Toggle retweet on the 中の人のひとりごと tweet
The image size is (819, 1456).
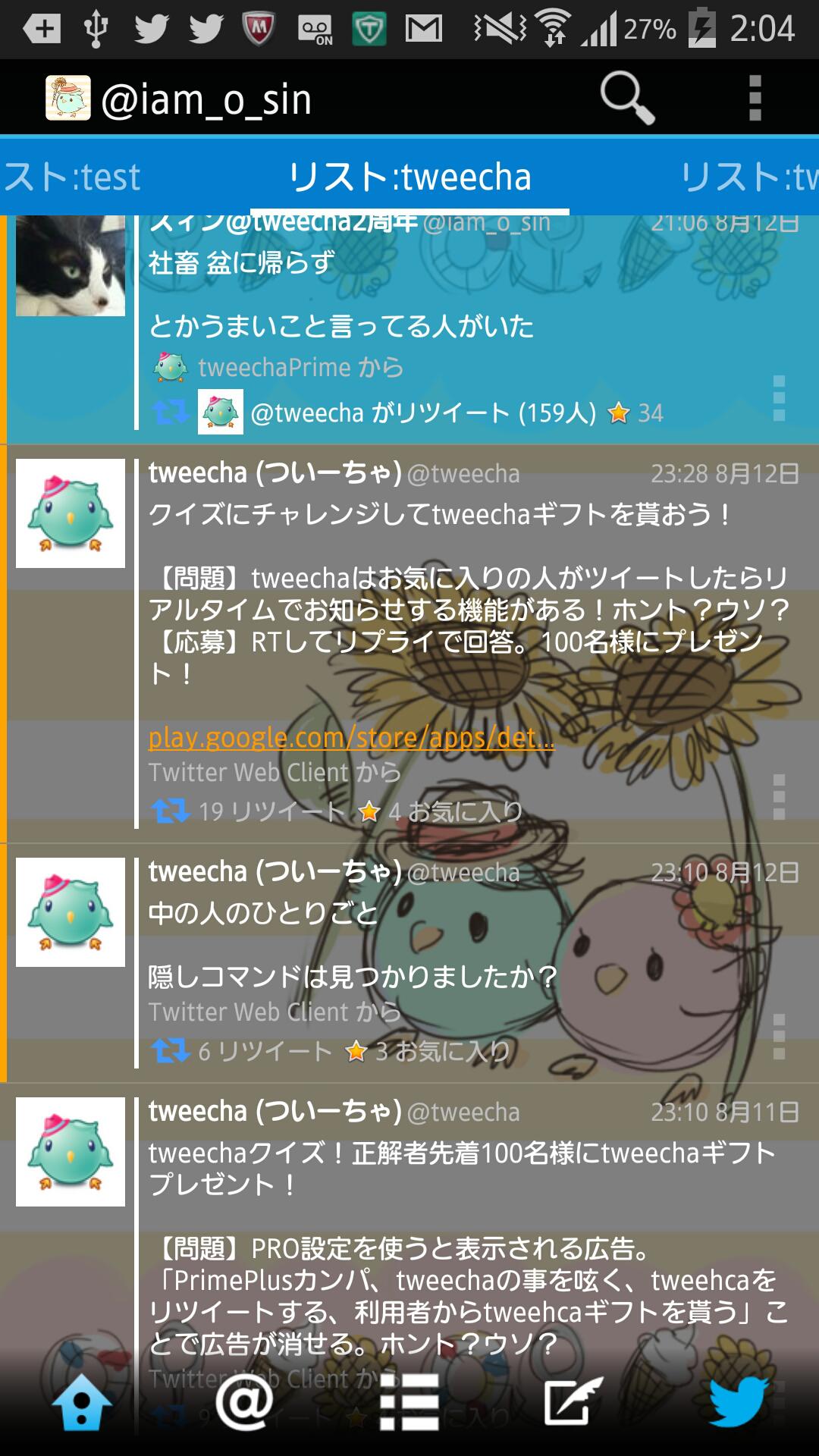(173, 1052)
